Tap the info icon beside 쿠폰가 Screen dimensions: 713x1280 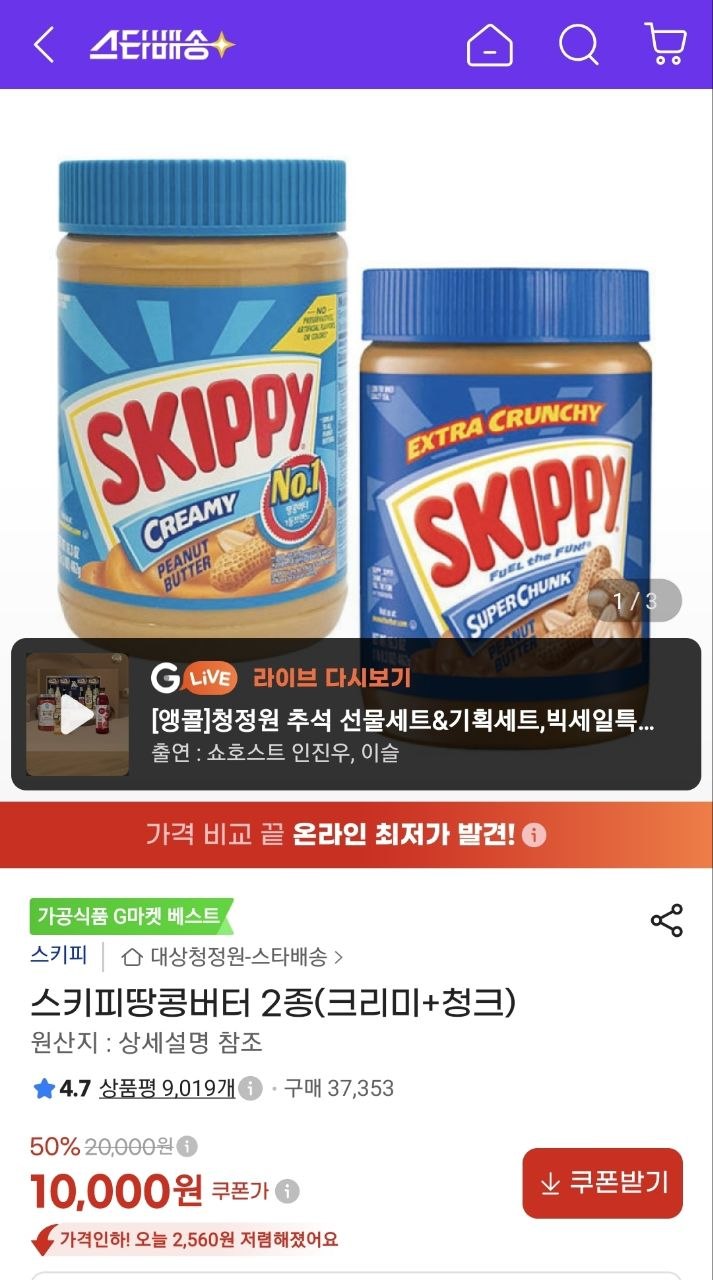(x=287, y=1191)
